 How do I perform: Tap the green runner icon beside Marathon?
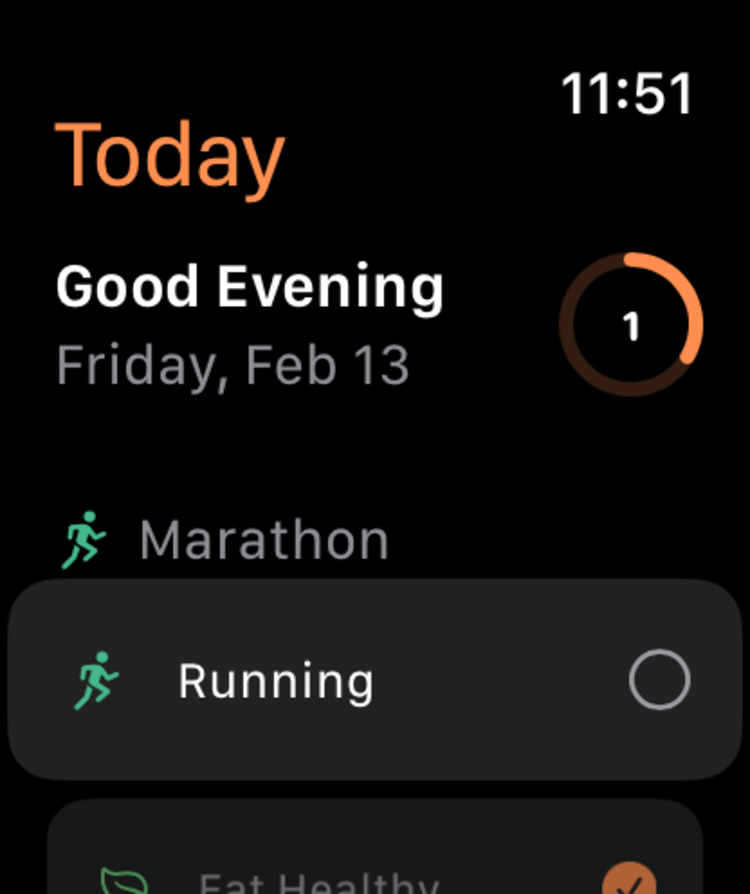tap(82, 538)
